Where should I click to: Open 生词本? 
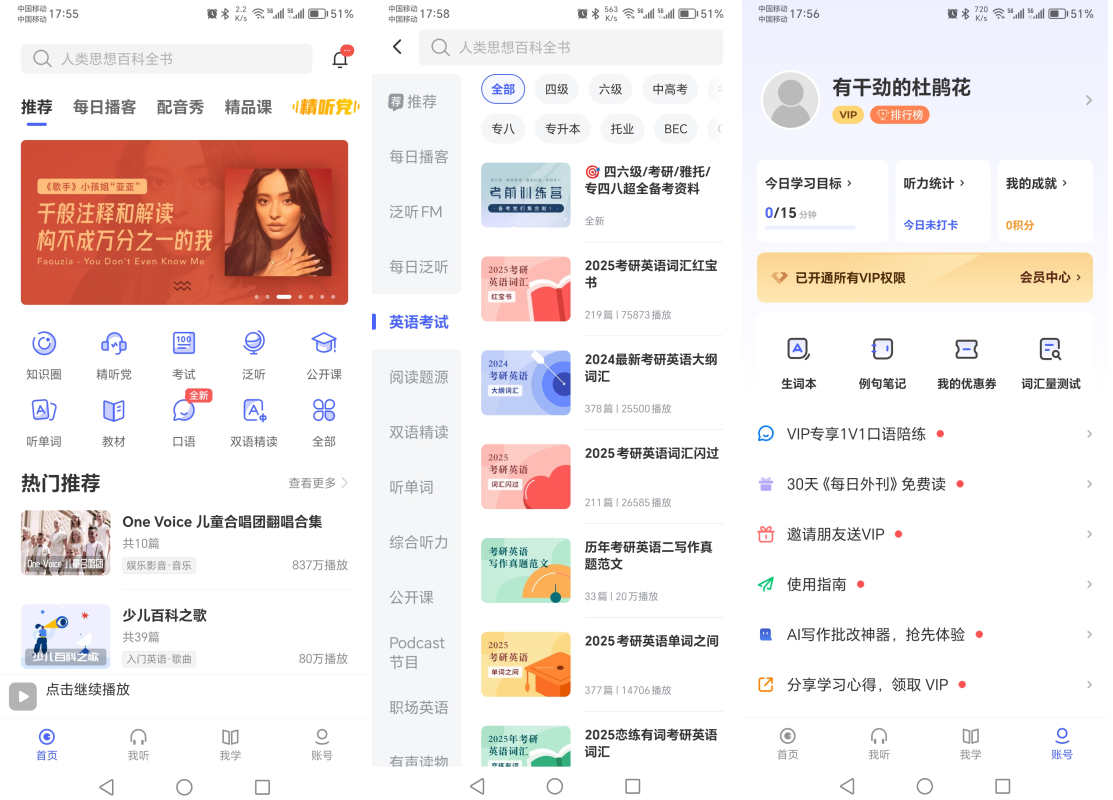click(x=798, y=362)
